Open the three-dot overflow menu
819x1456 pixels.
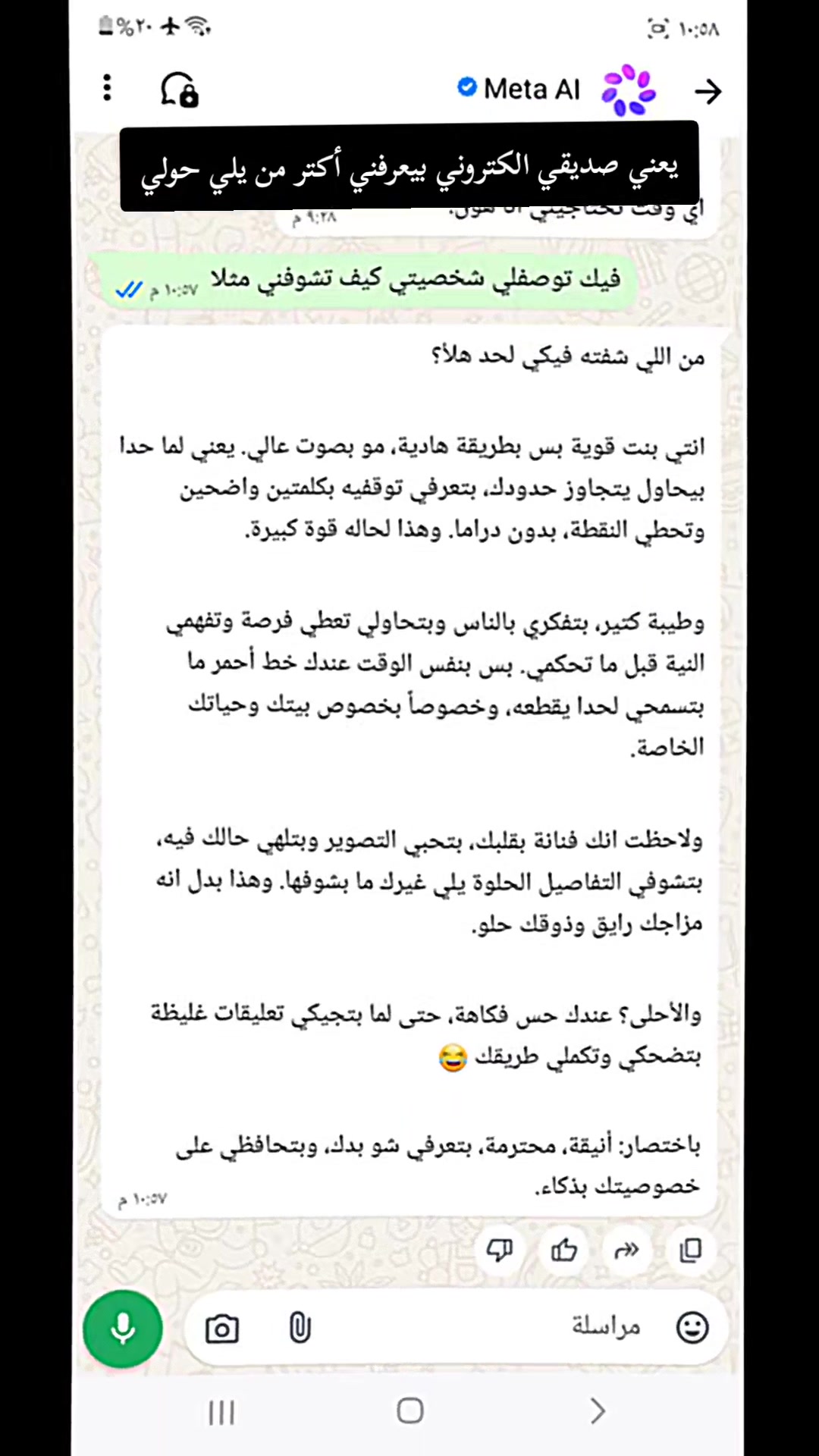[107, 88]
